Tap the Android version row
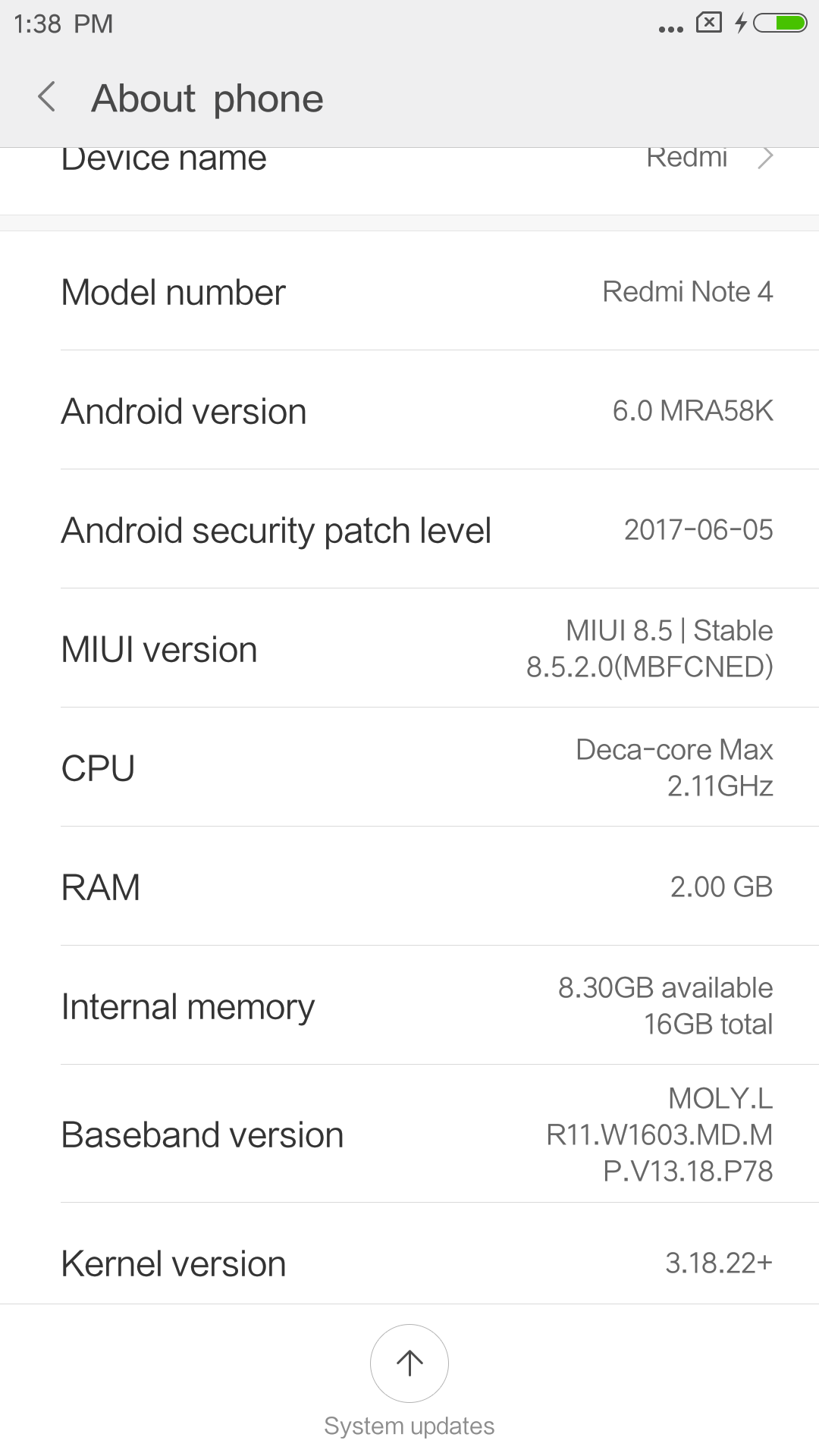Viewport: 819px width, 1456px height. (x=409, y=410)
